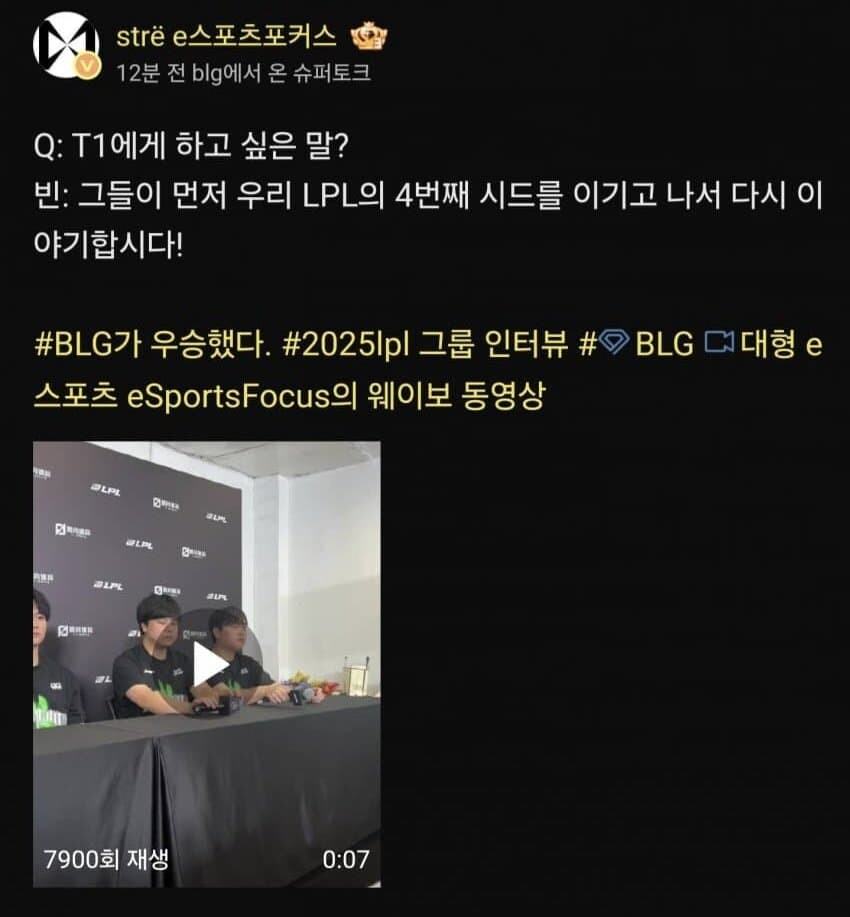850x917 pixels.
Task: Open the eSportsFocus profile avatar
Action: [66, 45]
